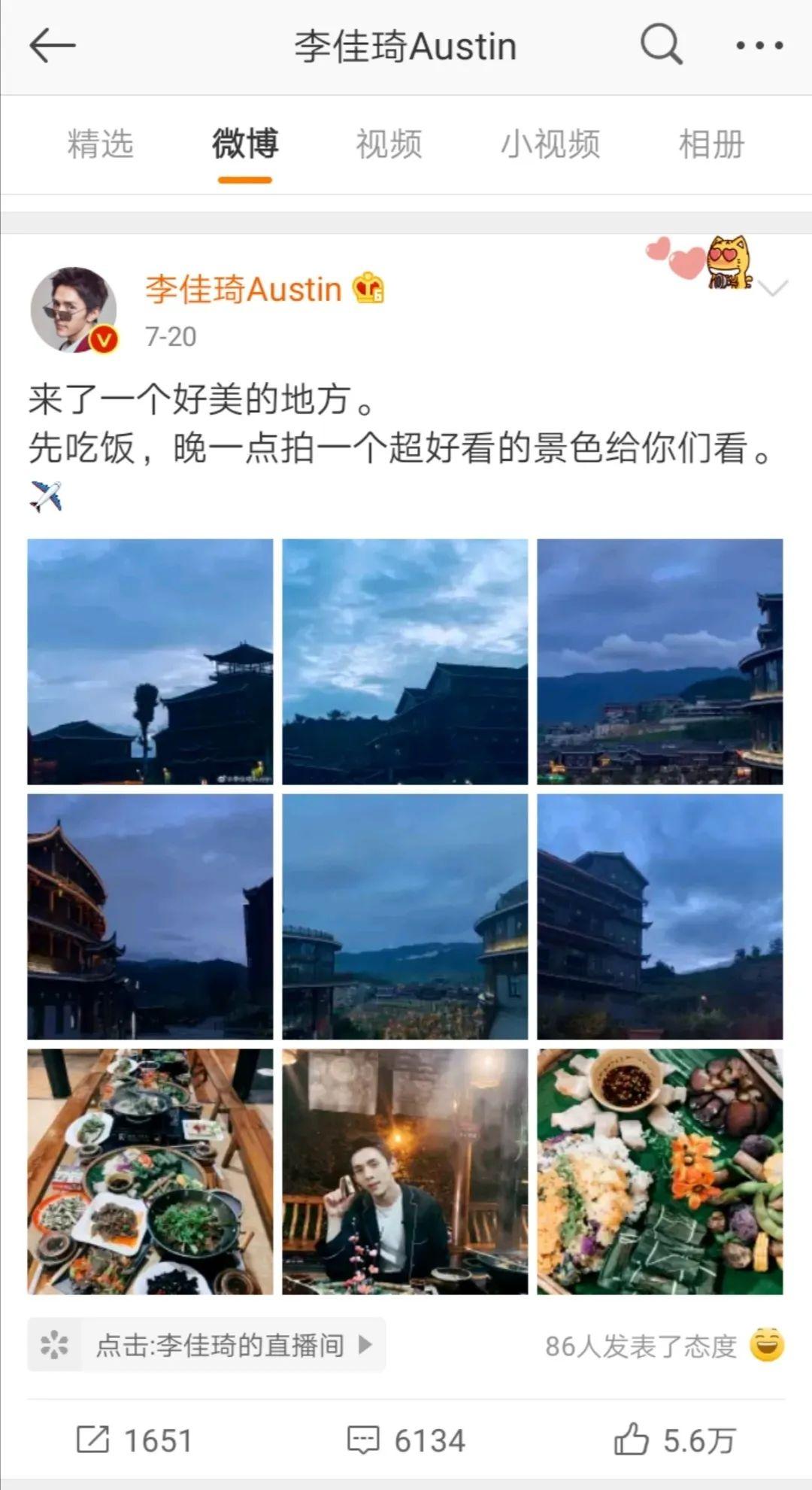Open the selfie photo in the grid
The height and width of the screenshot is (1490, 812).
404,1171
